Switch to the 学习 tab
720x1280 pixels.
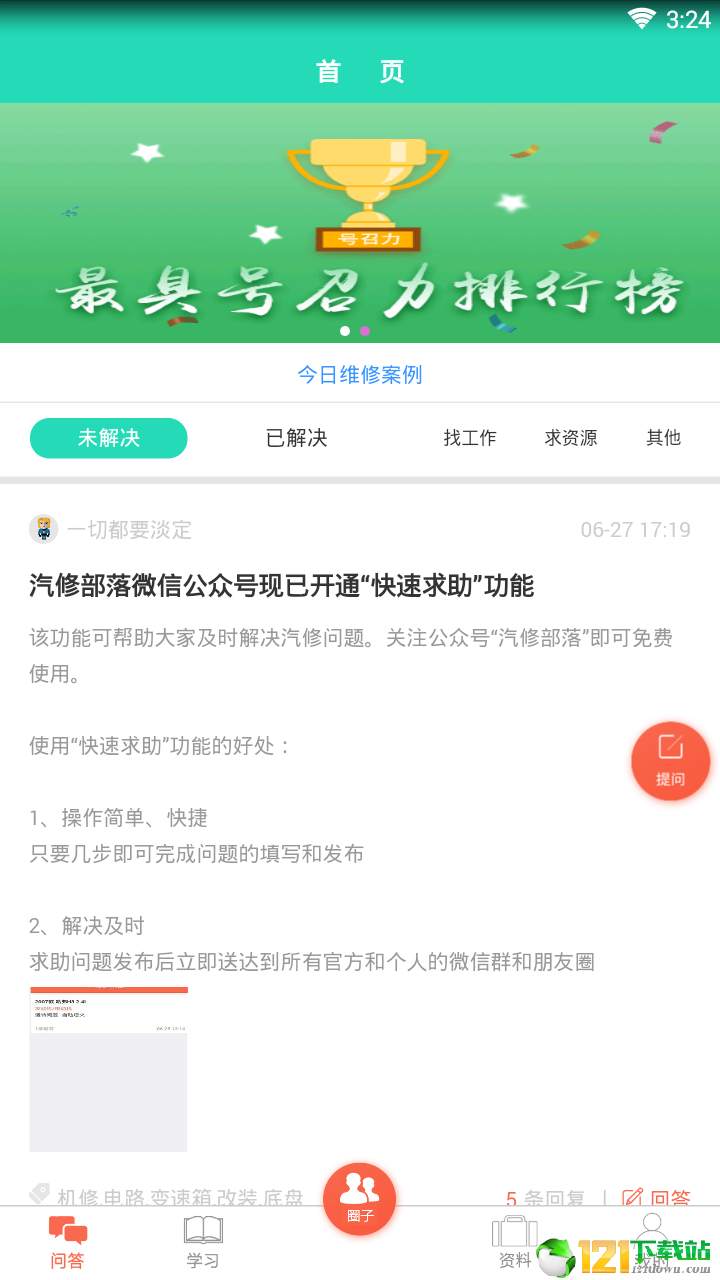[x=203, y=1242]
